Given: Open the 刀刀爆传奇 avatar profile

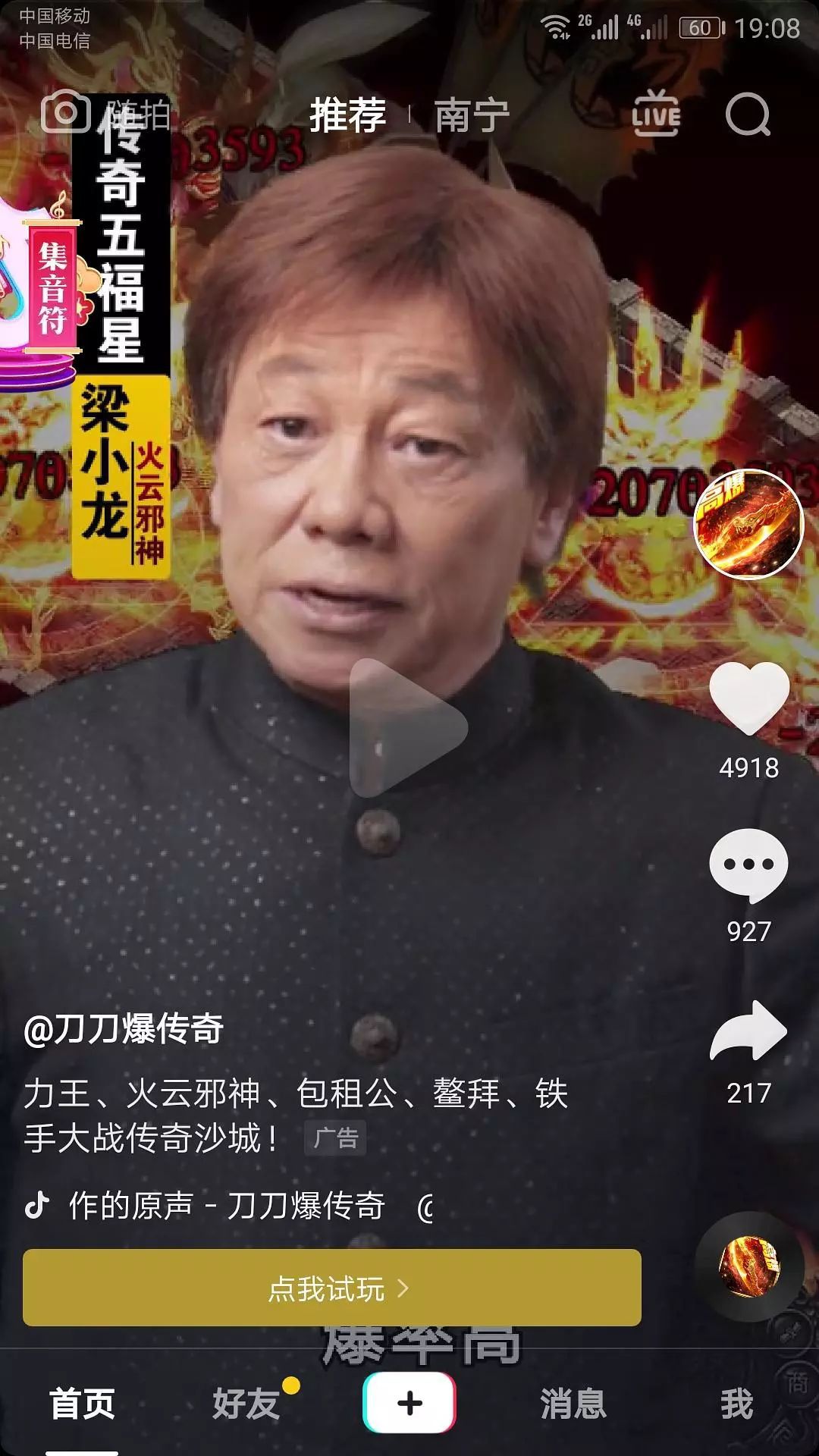Looking at the screenshot, I should tap(748, 524).
